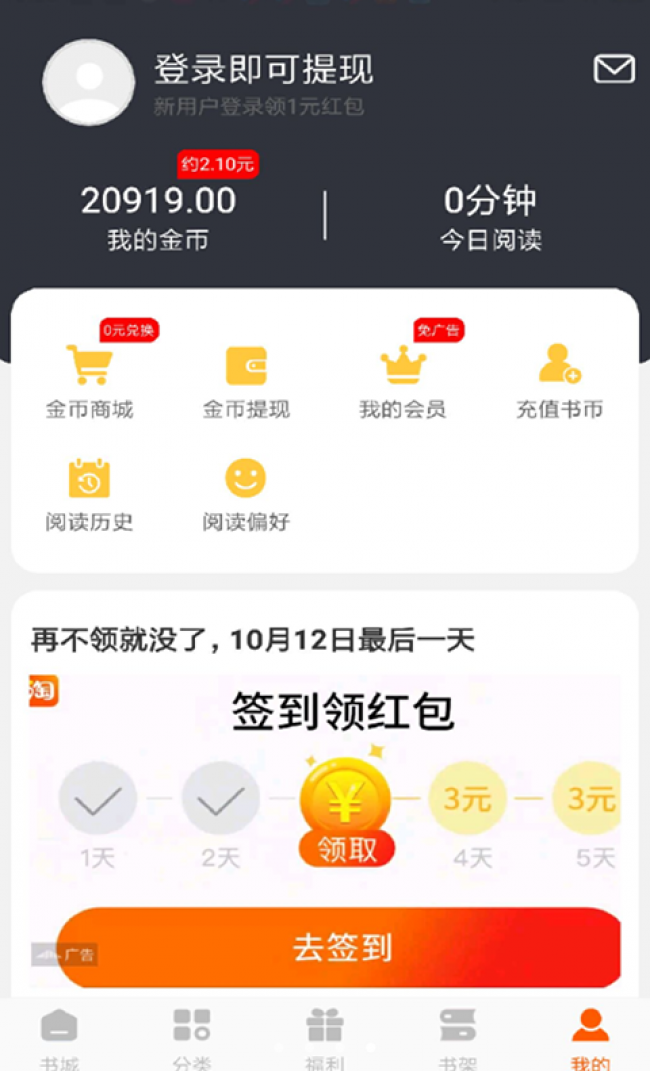Open 今日阅读 reading time
Image resolution: width=650 pixels, height=1071 pixels.
click(490, 216)
